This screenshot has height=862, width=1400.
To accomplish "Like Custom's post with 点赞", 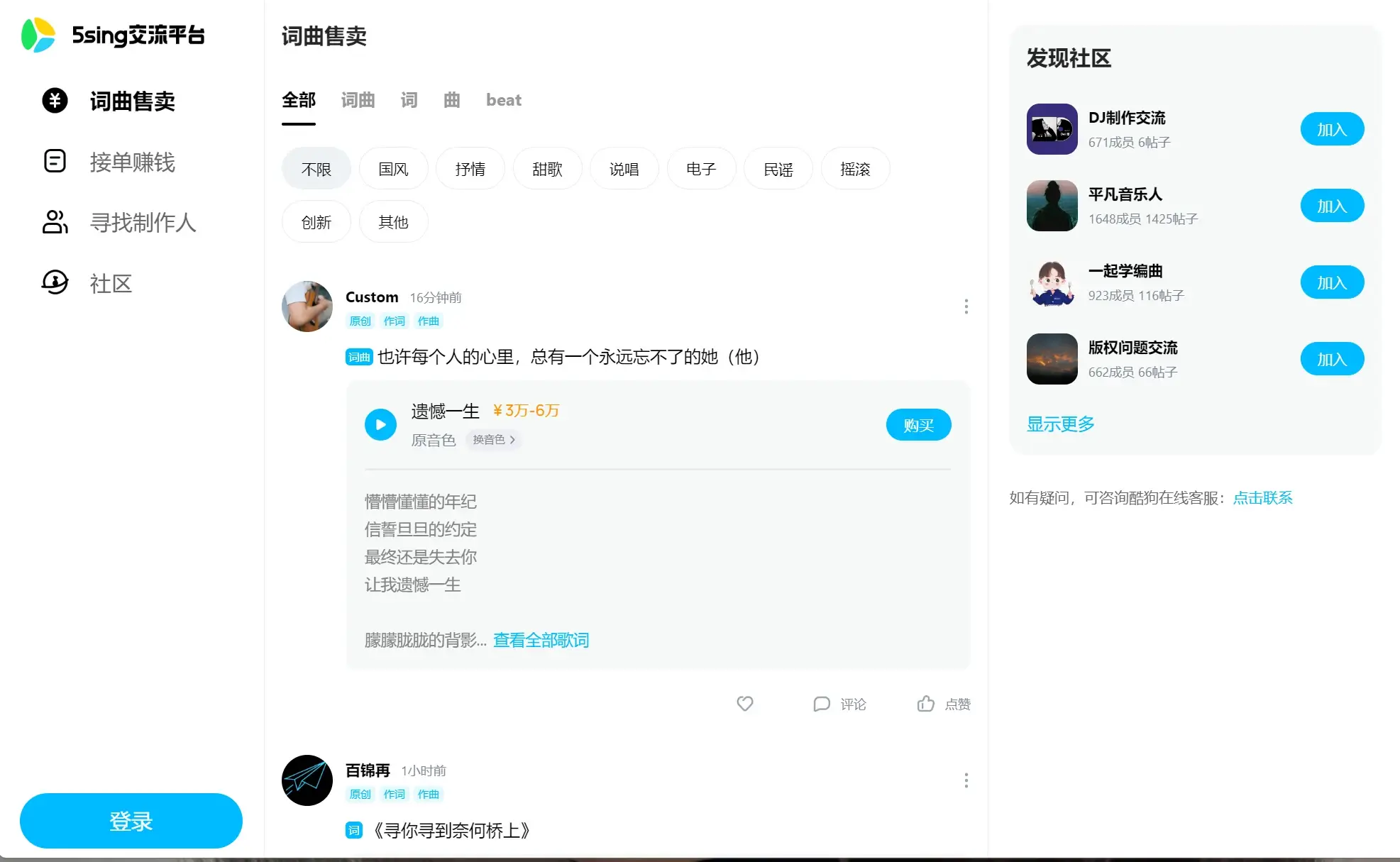I will (x=943, y=704).
